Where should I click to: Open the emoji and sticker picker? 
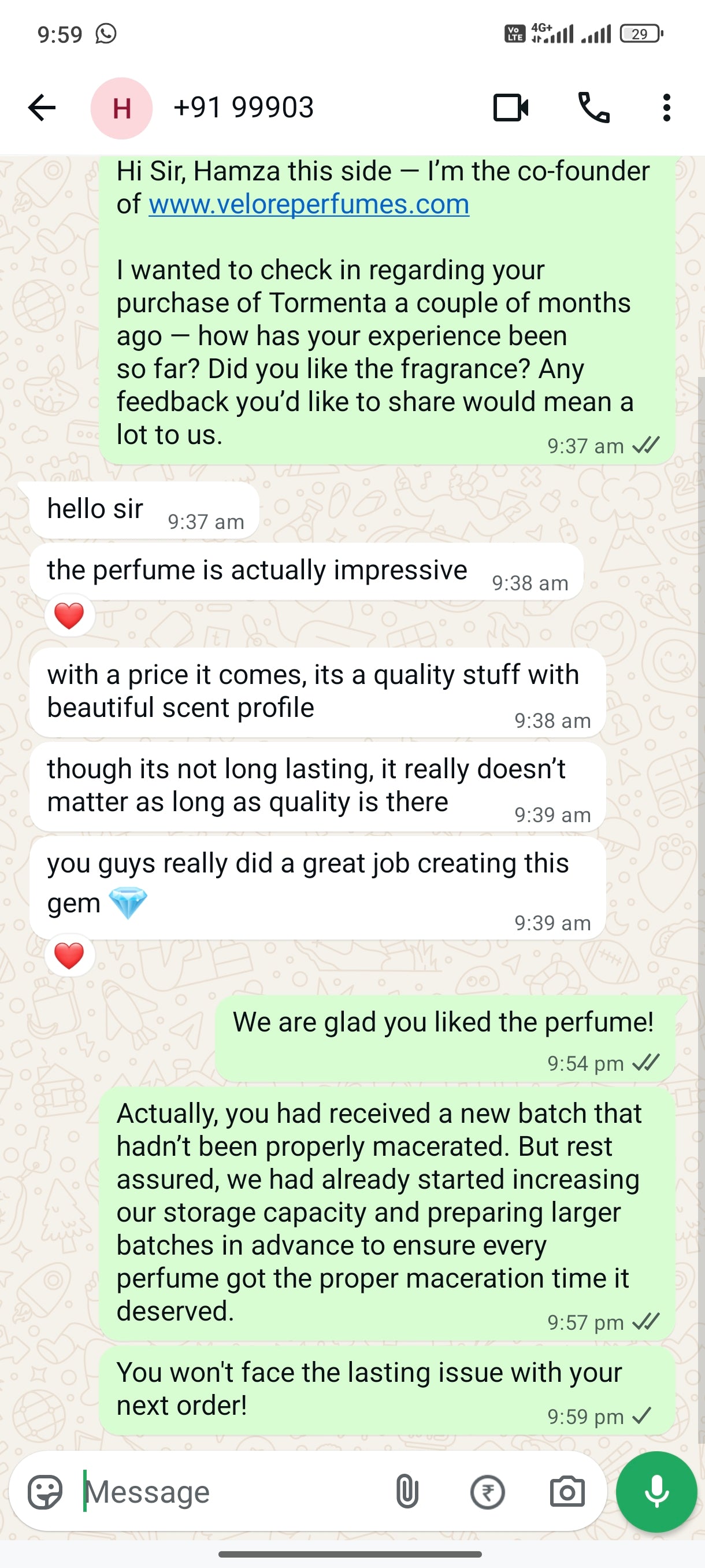(x=45, y=1492)
